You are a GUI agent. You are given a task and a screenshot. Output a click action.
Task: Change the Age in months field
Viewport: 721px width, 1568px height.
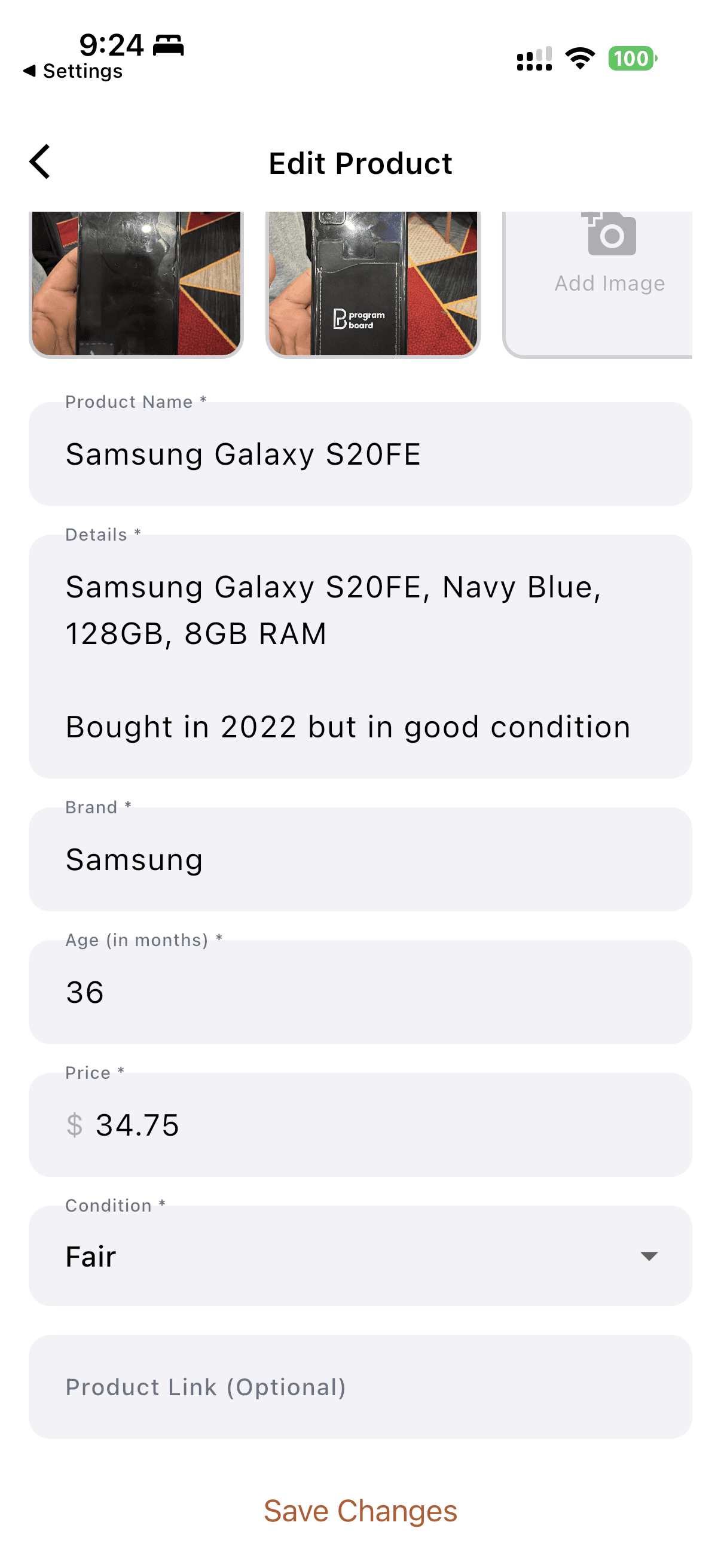tap(360, 992)
